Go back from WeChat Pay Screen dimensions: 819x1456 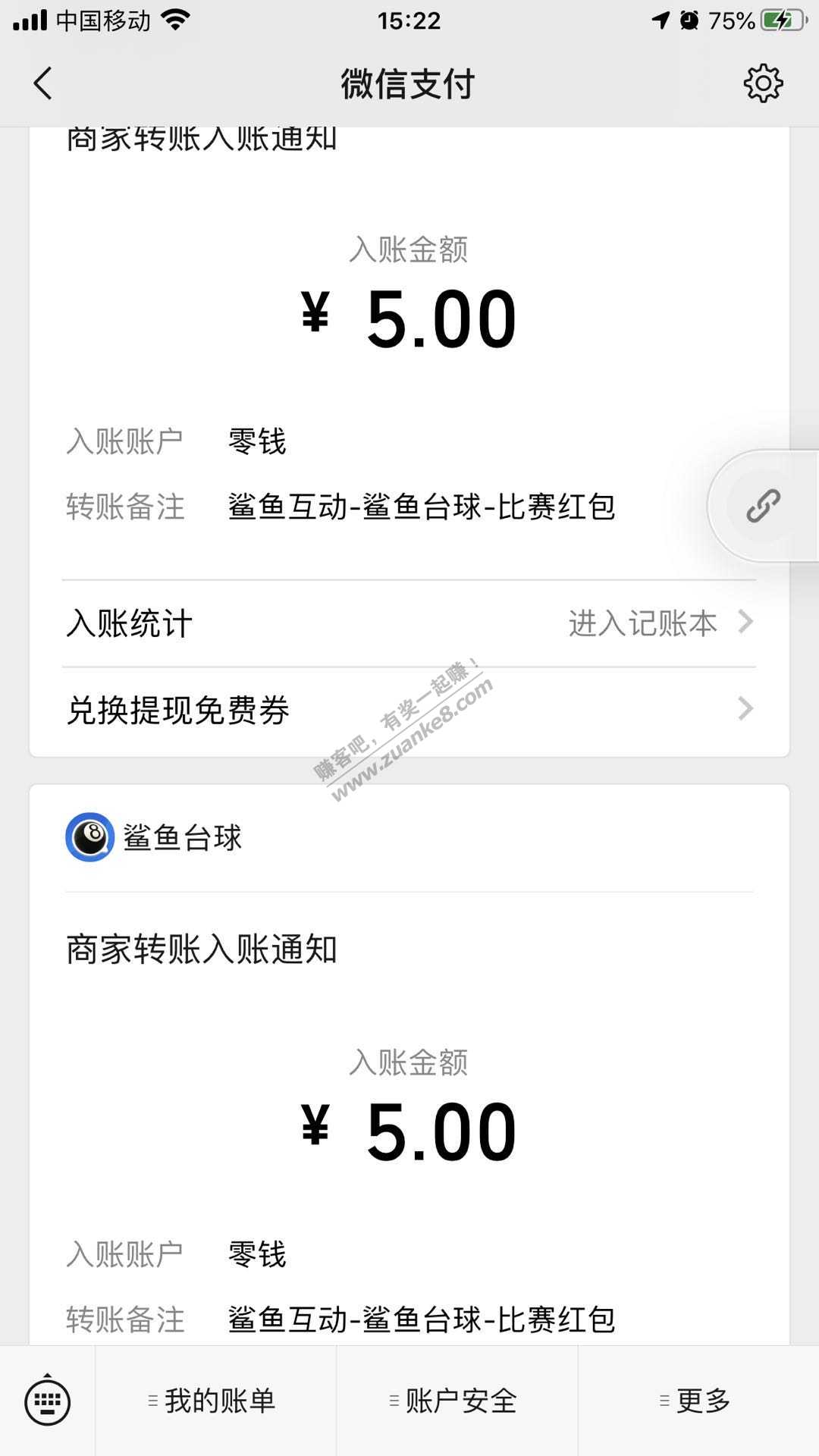(43, 83)
